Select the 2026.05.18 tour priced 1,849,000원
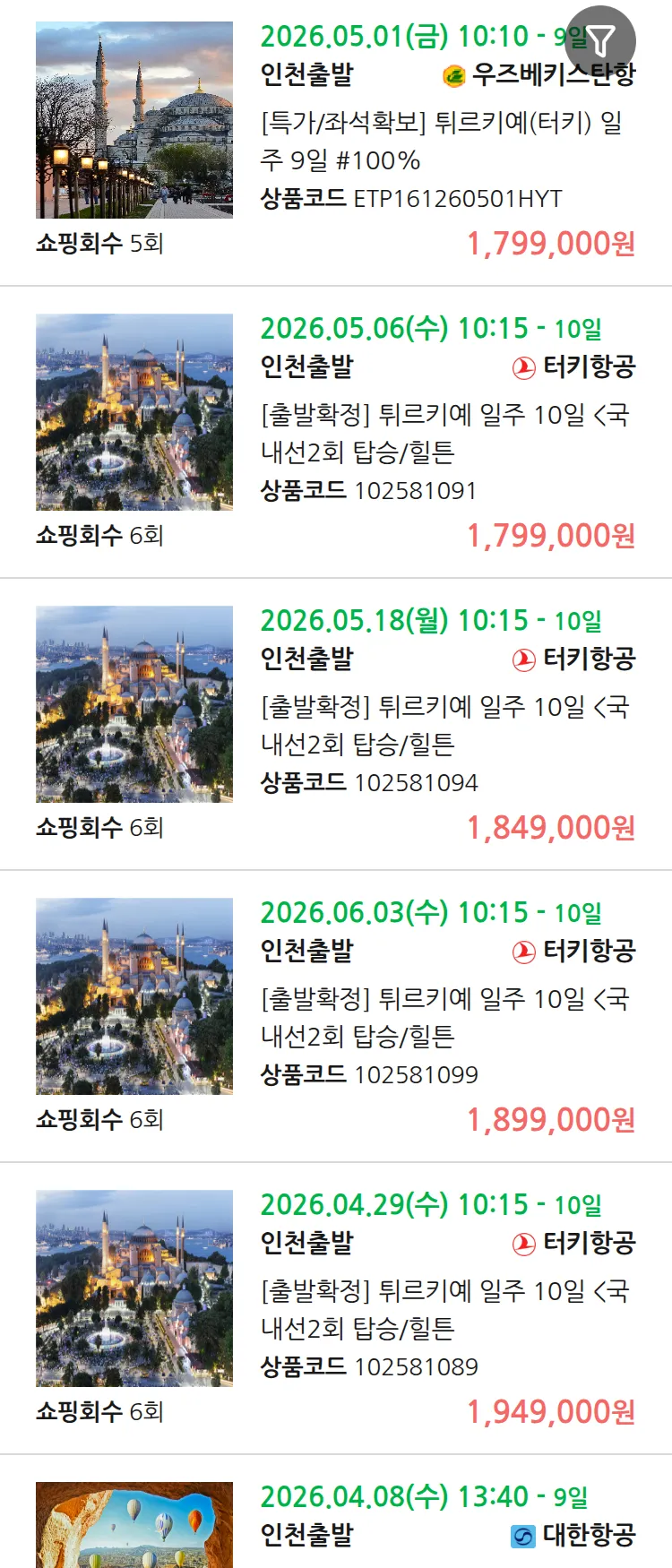The image size is (672, 1568). pos(444,726)
